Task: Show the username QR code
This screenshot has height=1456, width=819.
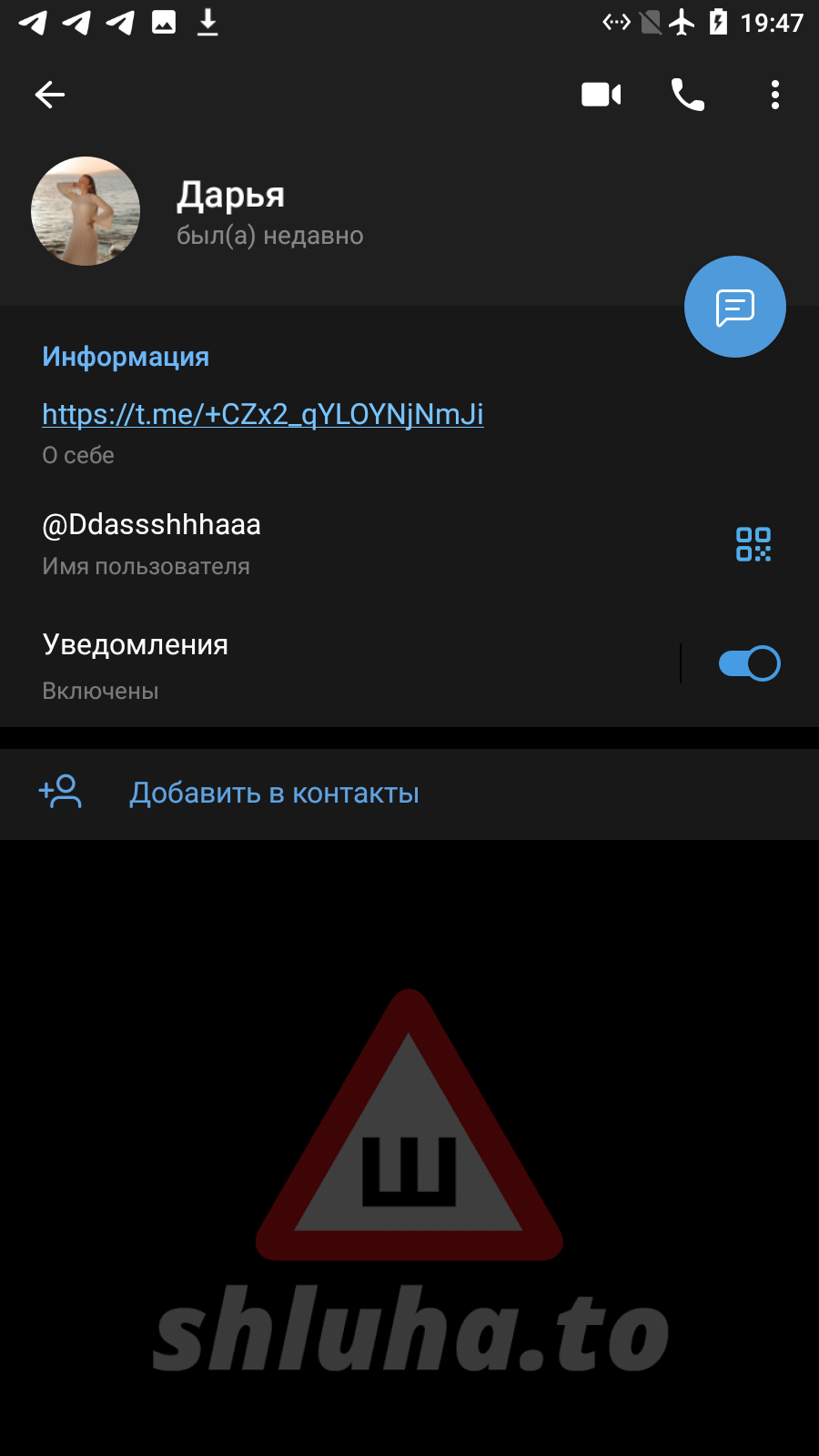Action: coord(753,544)
